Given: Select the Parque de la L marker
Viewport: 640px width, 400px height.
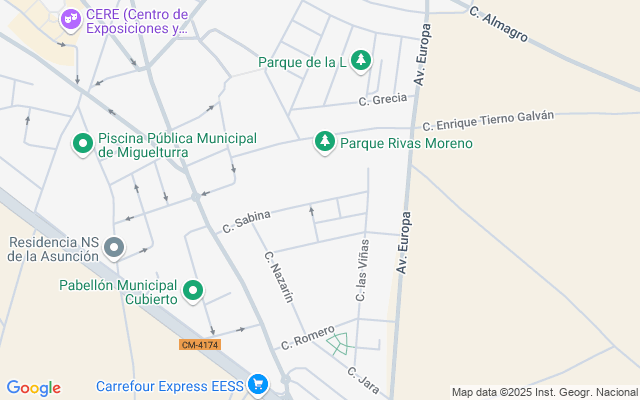Looking at the screenshot, I should [x=361, y=62].
